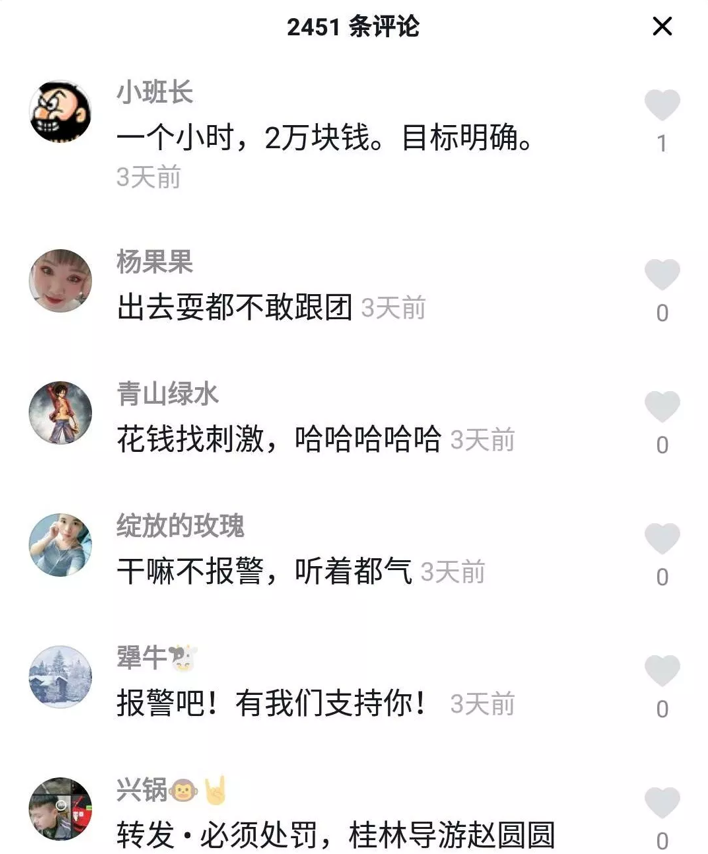View 杨果果's profile picture
The image size is (708, 854).
point(61,281)
